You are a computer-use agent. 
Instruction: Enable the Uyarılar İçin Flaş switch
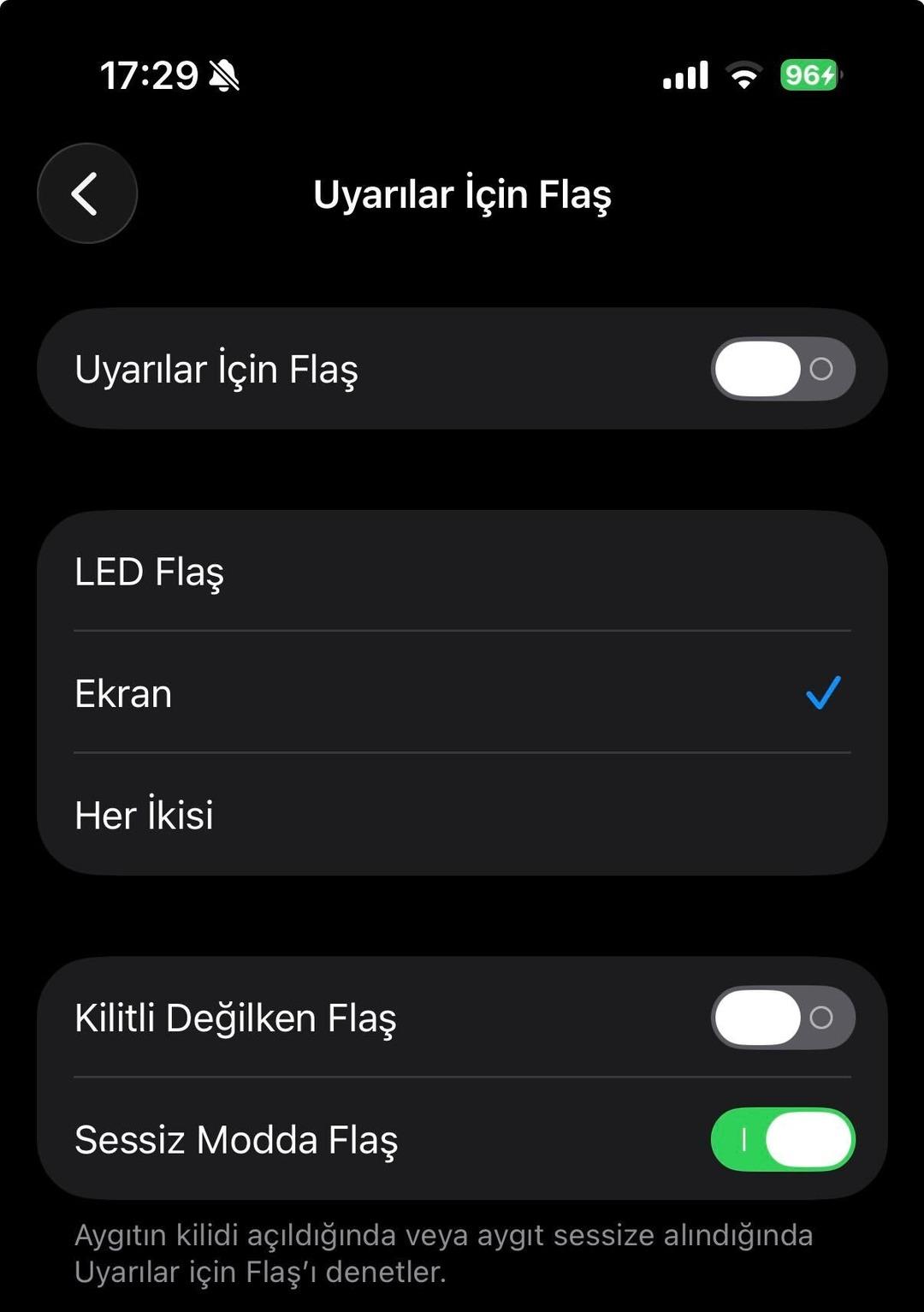tap(782, 369)
